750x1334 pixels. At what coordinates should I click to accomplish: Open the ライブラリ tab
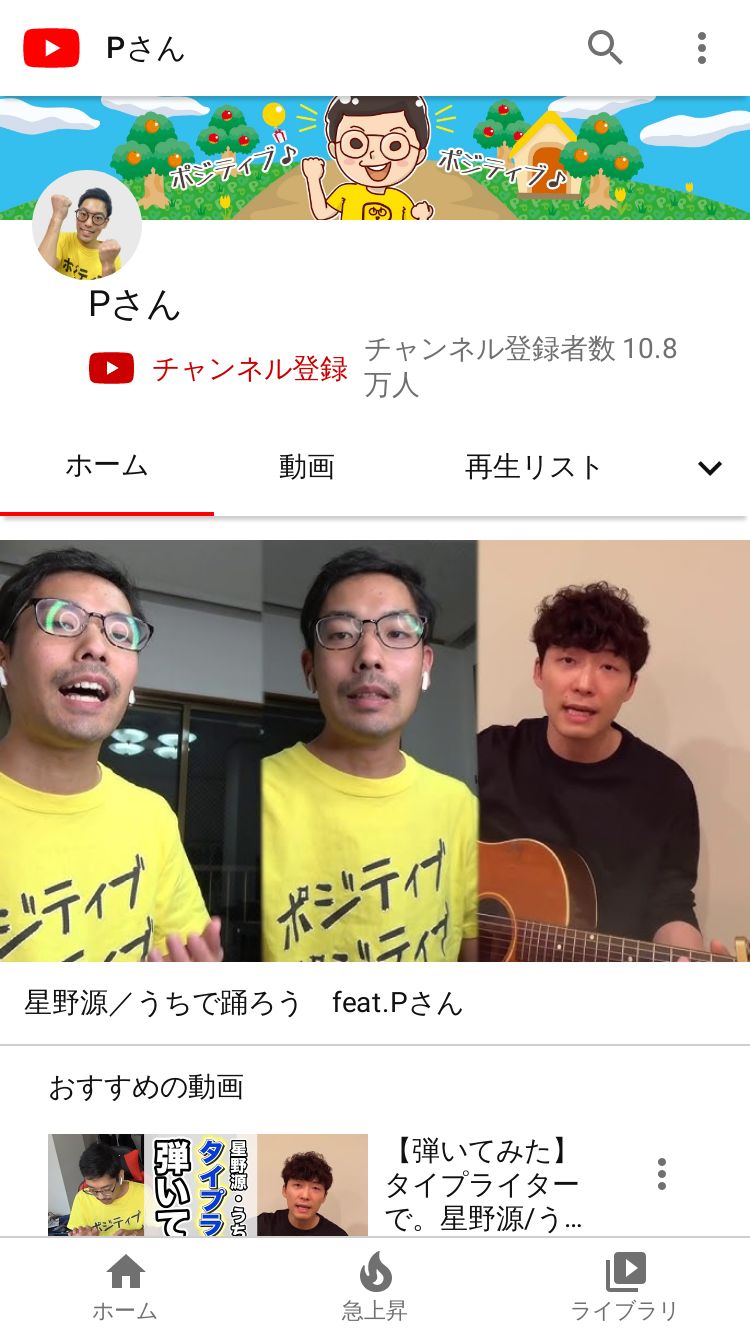coord(625,1286)
